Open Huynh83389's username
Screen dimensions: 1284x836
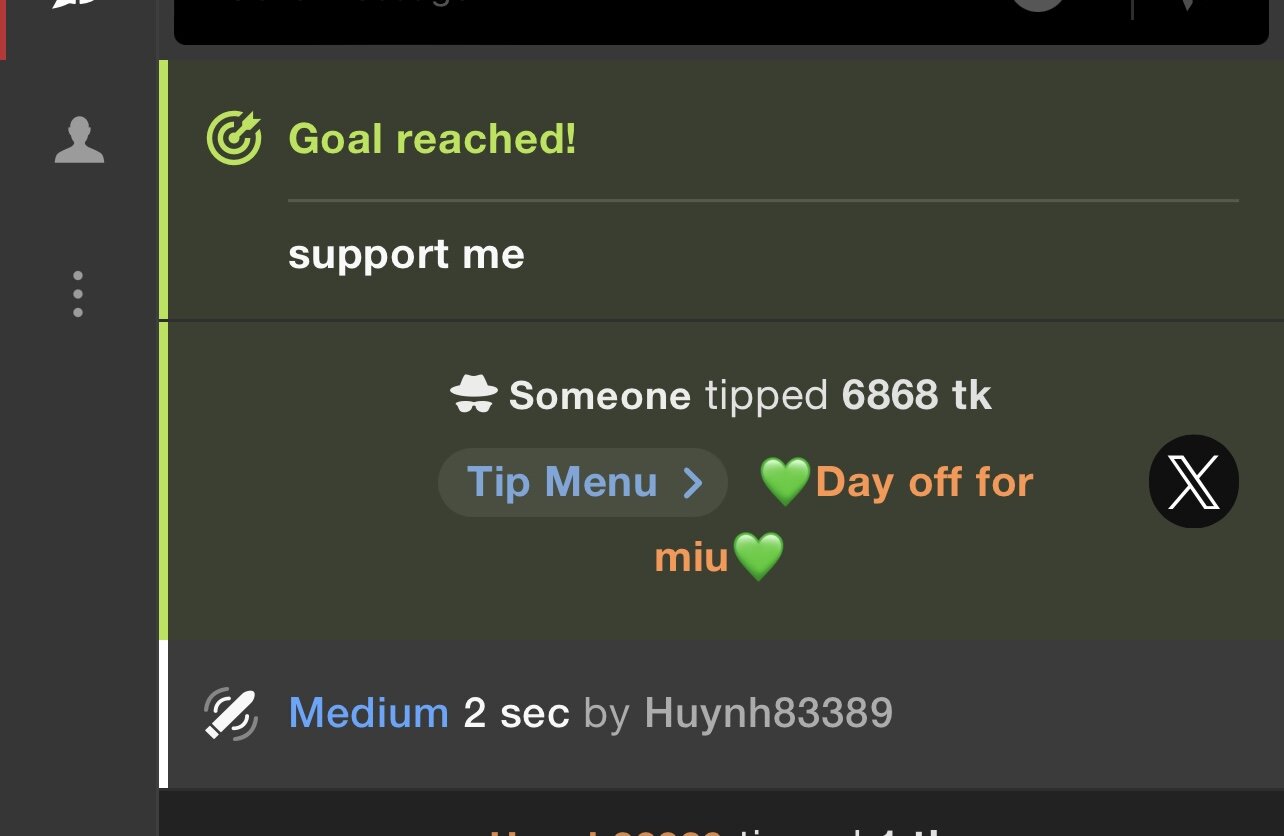(x=768, y=714)
